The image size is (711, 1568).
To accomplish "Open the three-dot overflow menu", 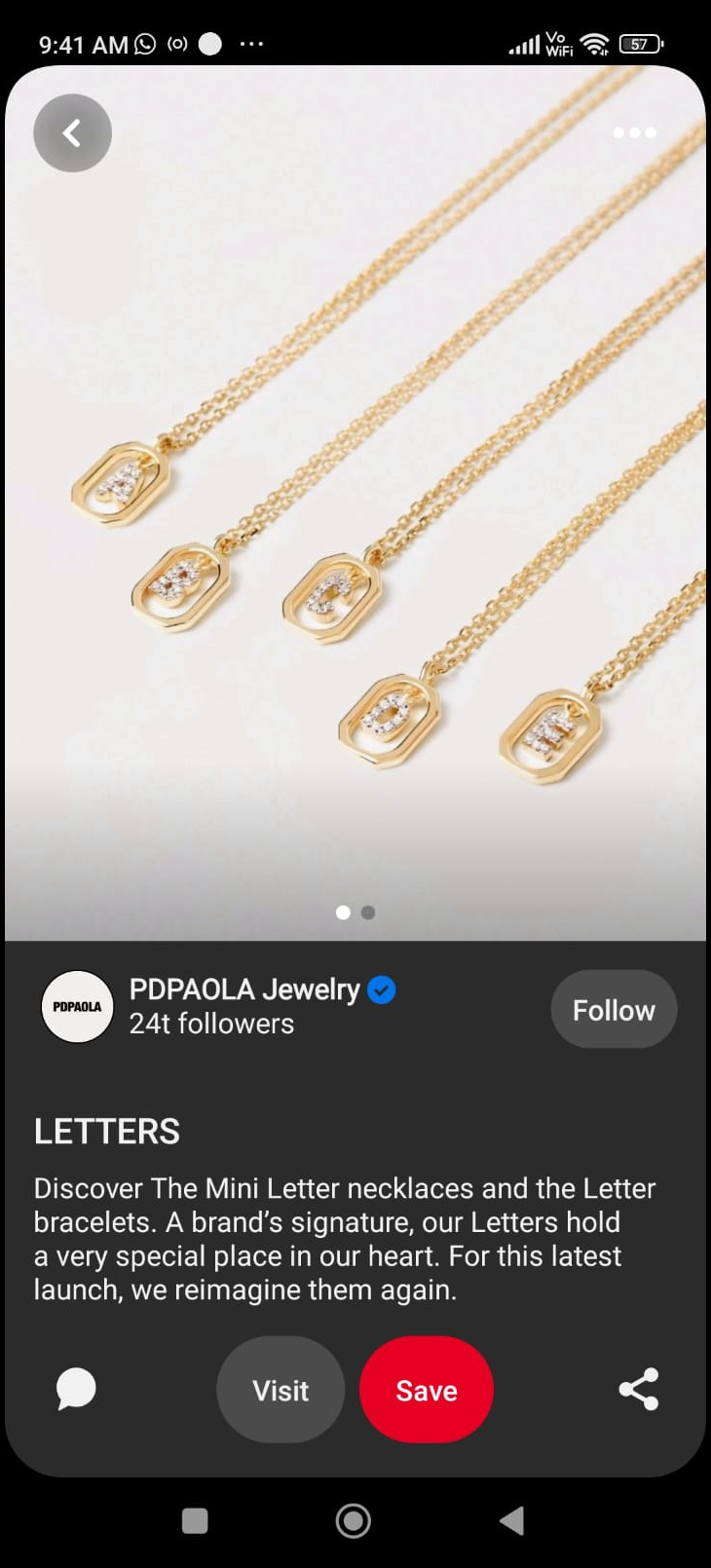I will 634,133.
